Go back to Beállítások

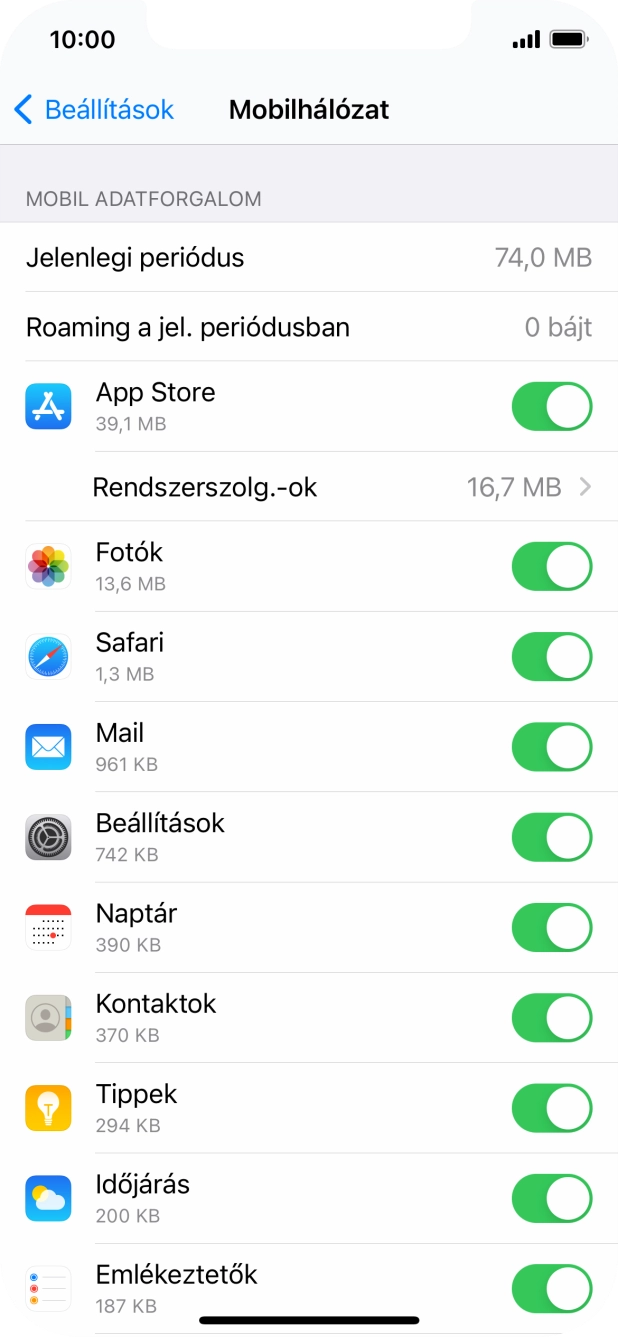coord(94,109)
